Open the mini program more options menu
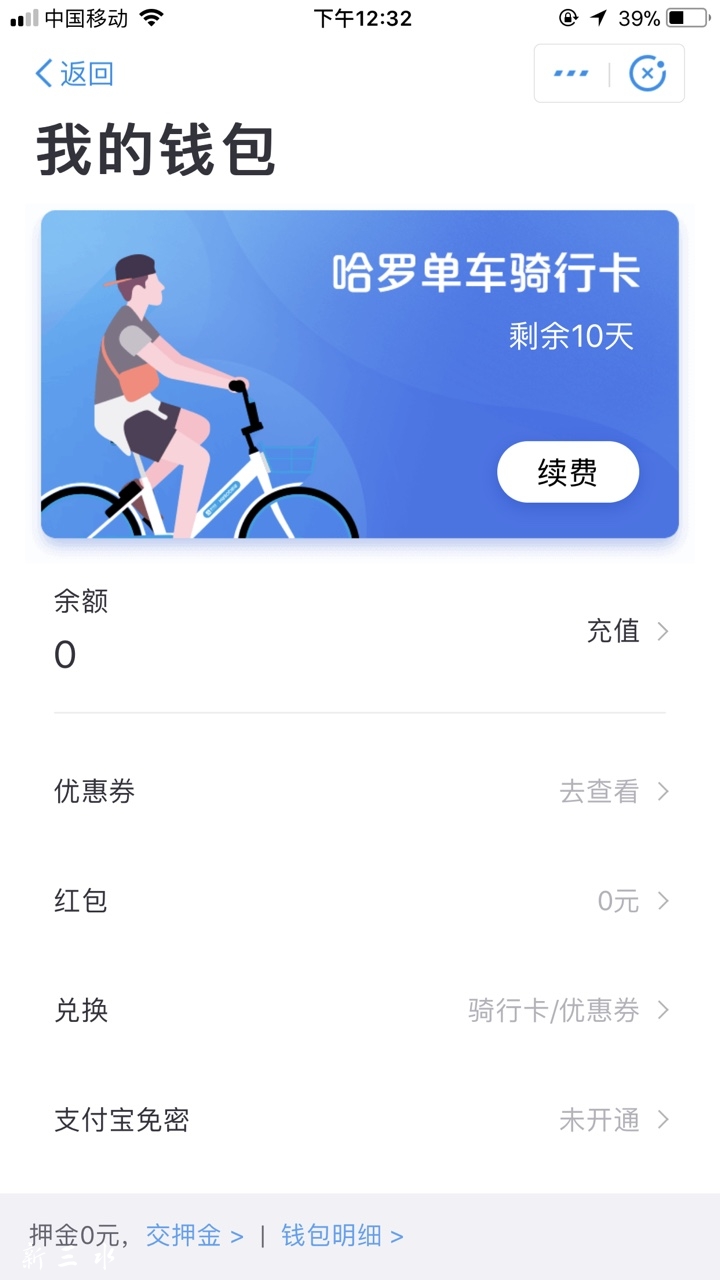 tap(571, 74)
